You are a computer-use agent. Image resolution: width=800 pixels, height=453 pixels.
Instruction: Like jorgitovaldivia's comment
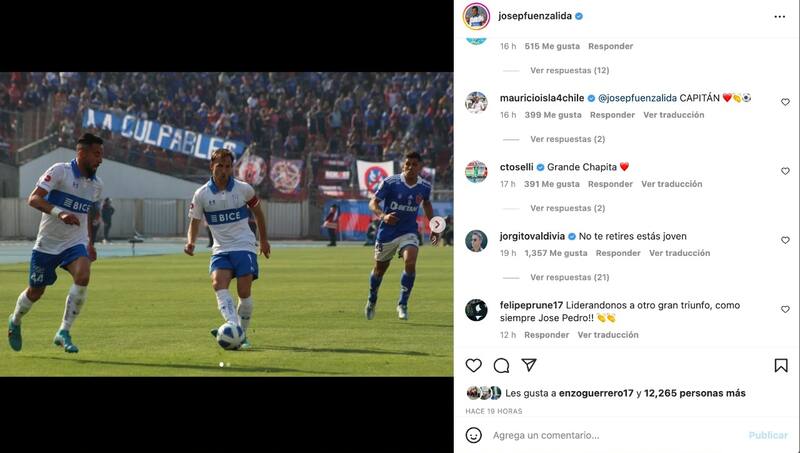point(785,240)
